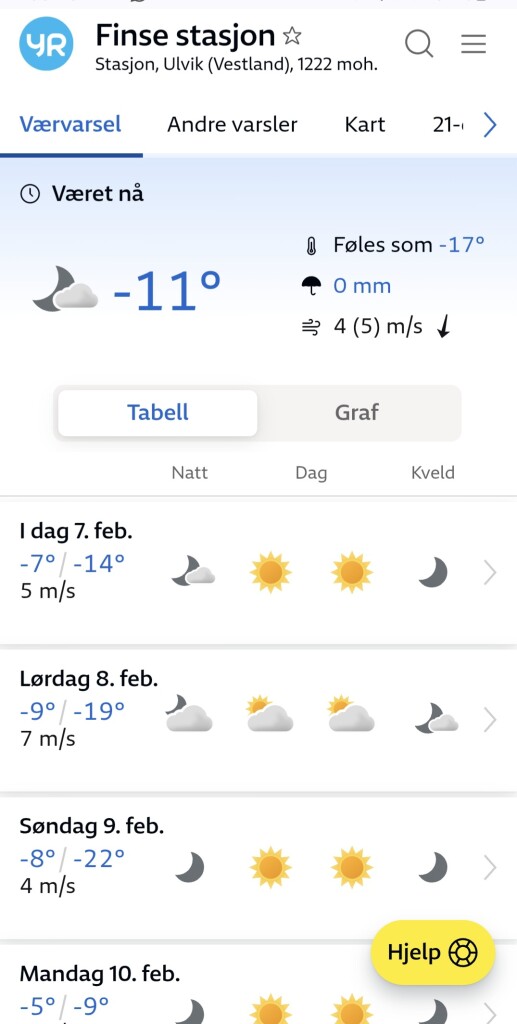The image size is (517, 1024).
Task: Open forecast details for I dag 7. feb.
Action: click(258, 571)
